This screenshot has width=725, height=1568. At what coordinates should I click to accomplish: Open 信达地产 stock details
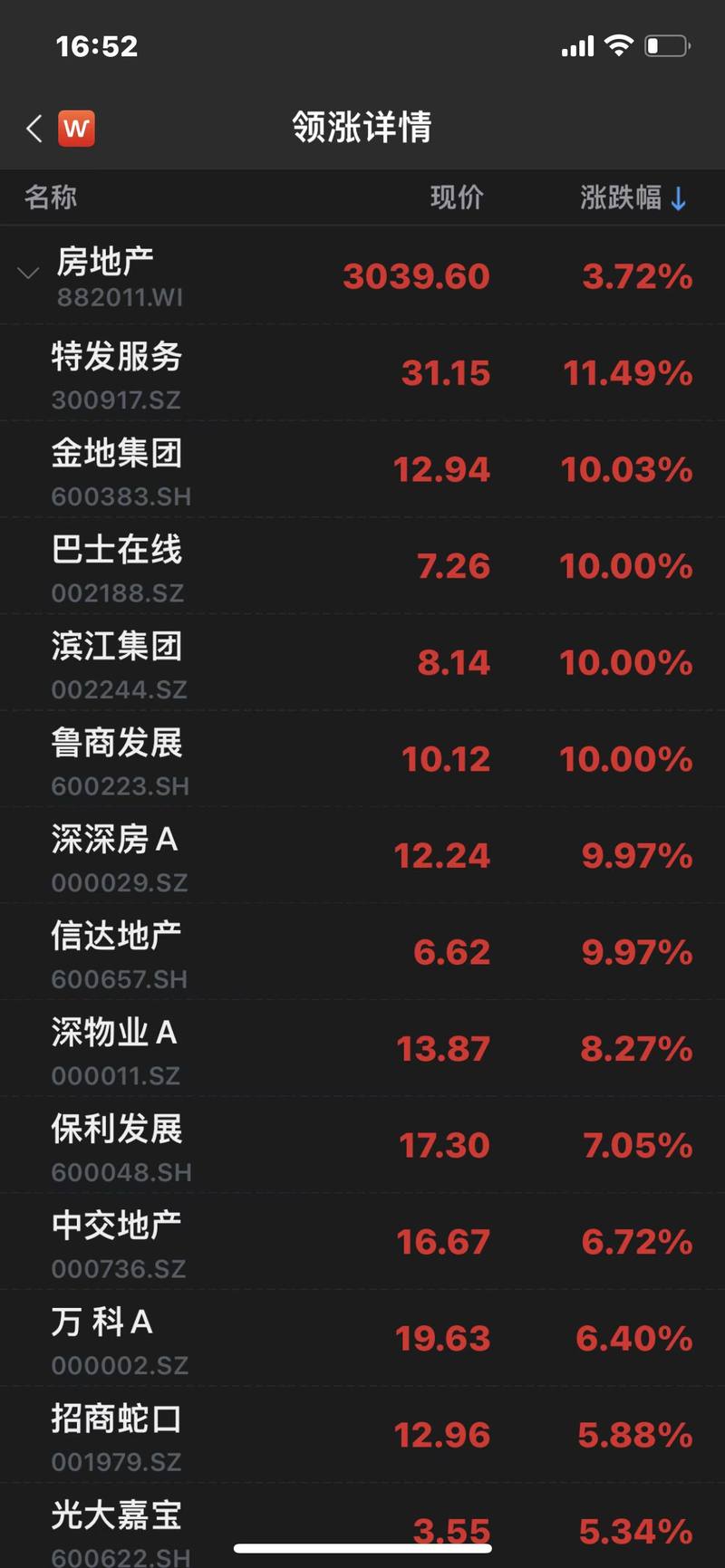pyautogui.click(x=362, y=952)
